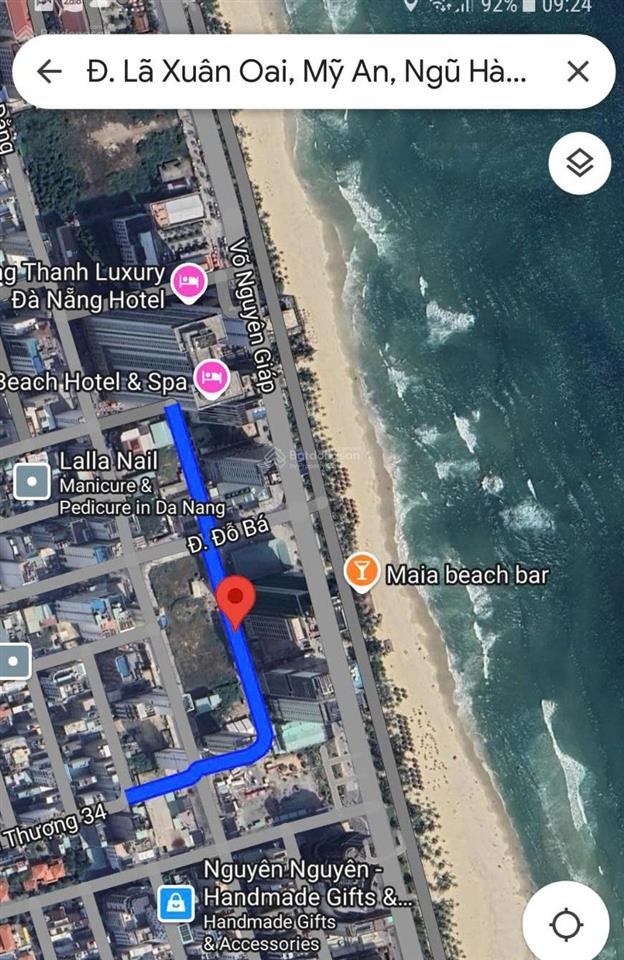Open Thanh Luxury Đà Nẵng Hotel marker
Screen dimensions: 624x960
coord(189,282)
